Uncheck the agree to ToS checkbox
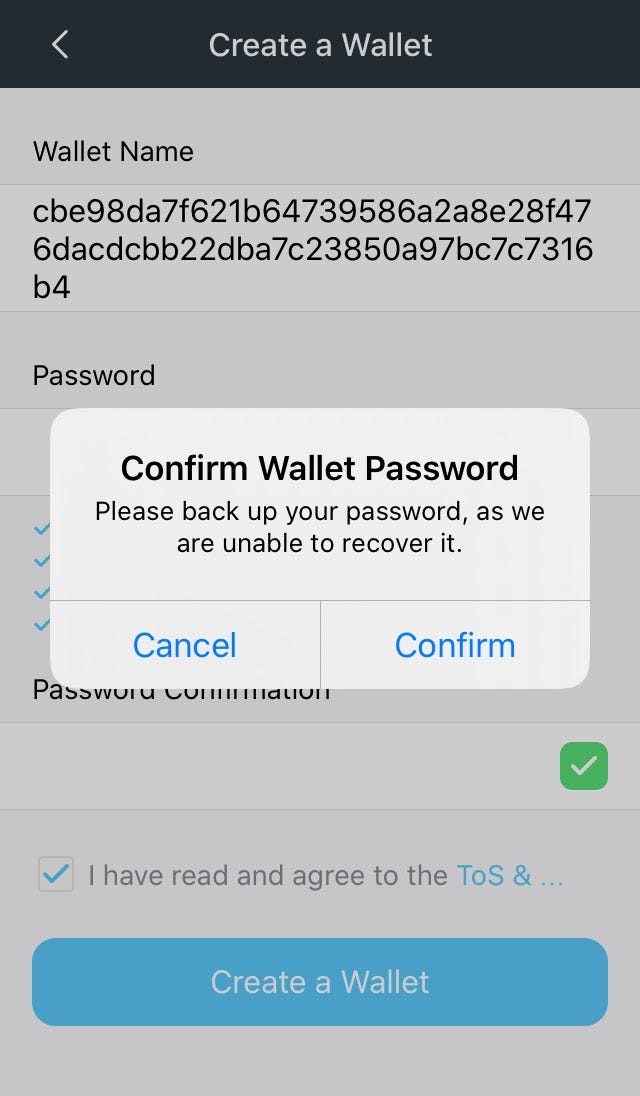 coord(56,875)
